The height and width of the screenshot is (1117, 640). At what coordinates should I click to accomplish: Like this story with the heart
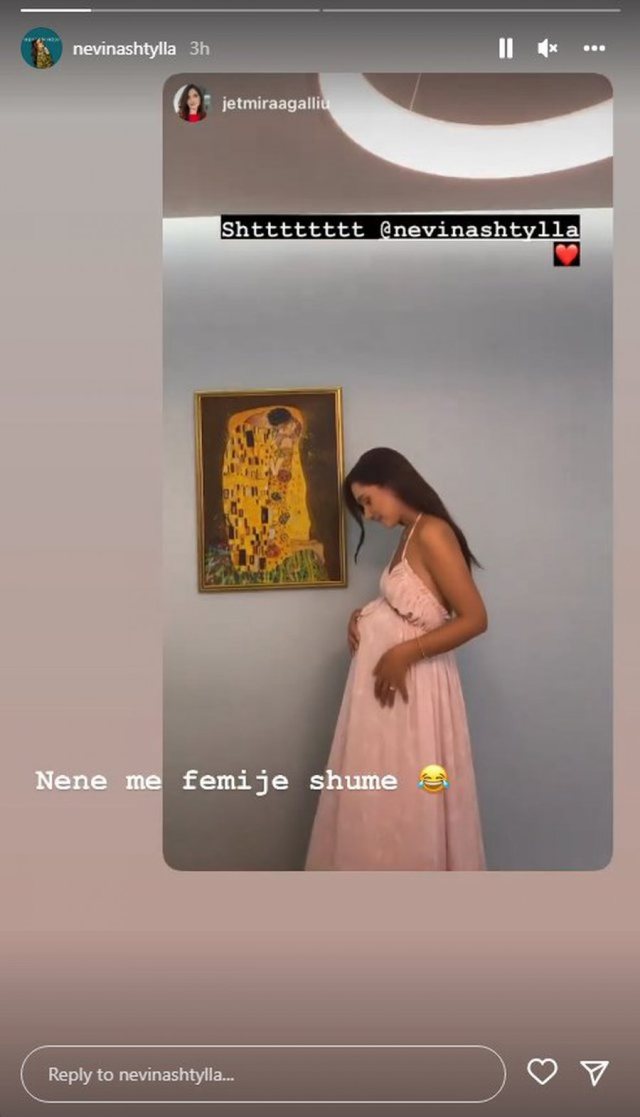542,1072
